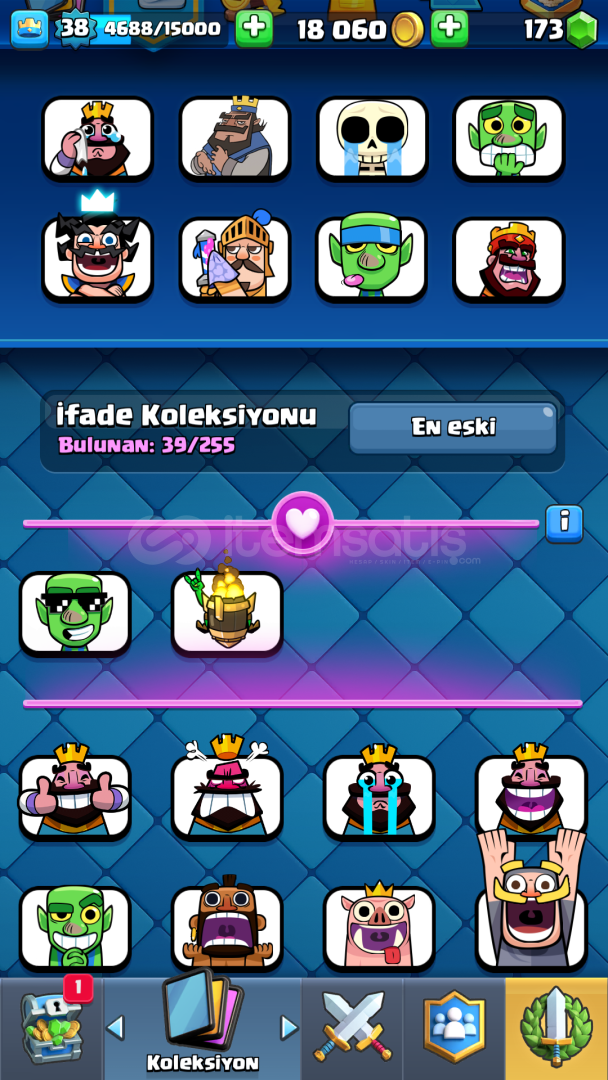The height and width of the screenshot is (1080, 608).
Task: Go to the tournaments sword and laurel tab
Action: [556, 1028]
